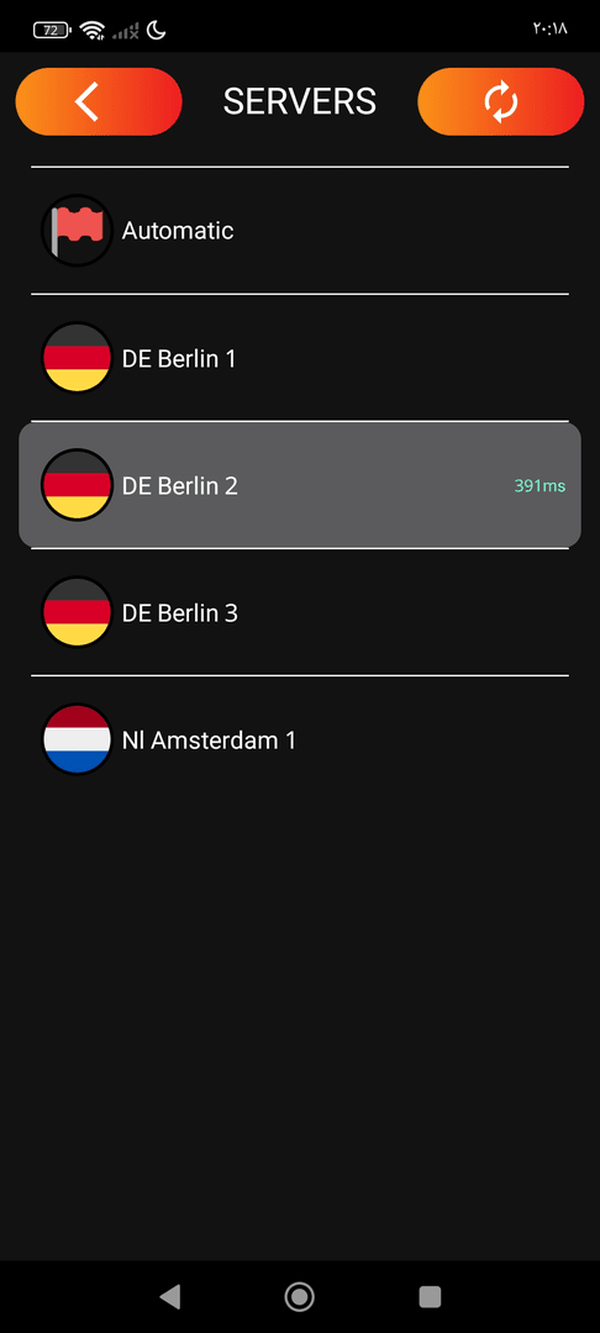600x1333 pixels.
Task: Choose the DE Berlin 1 server
Action: pos(300,358)
